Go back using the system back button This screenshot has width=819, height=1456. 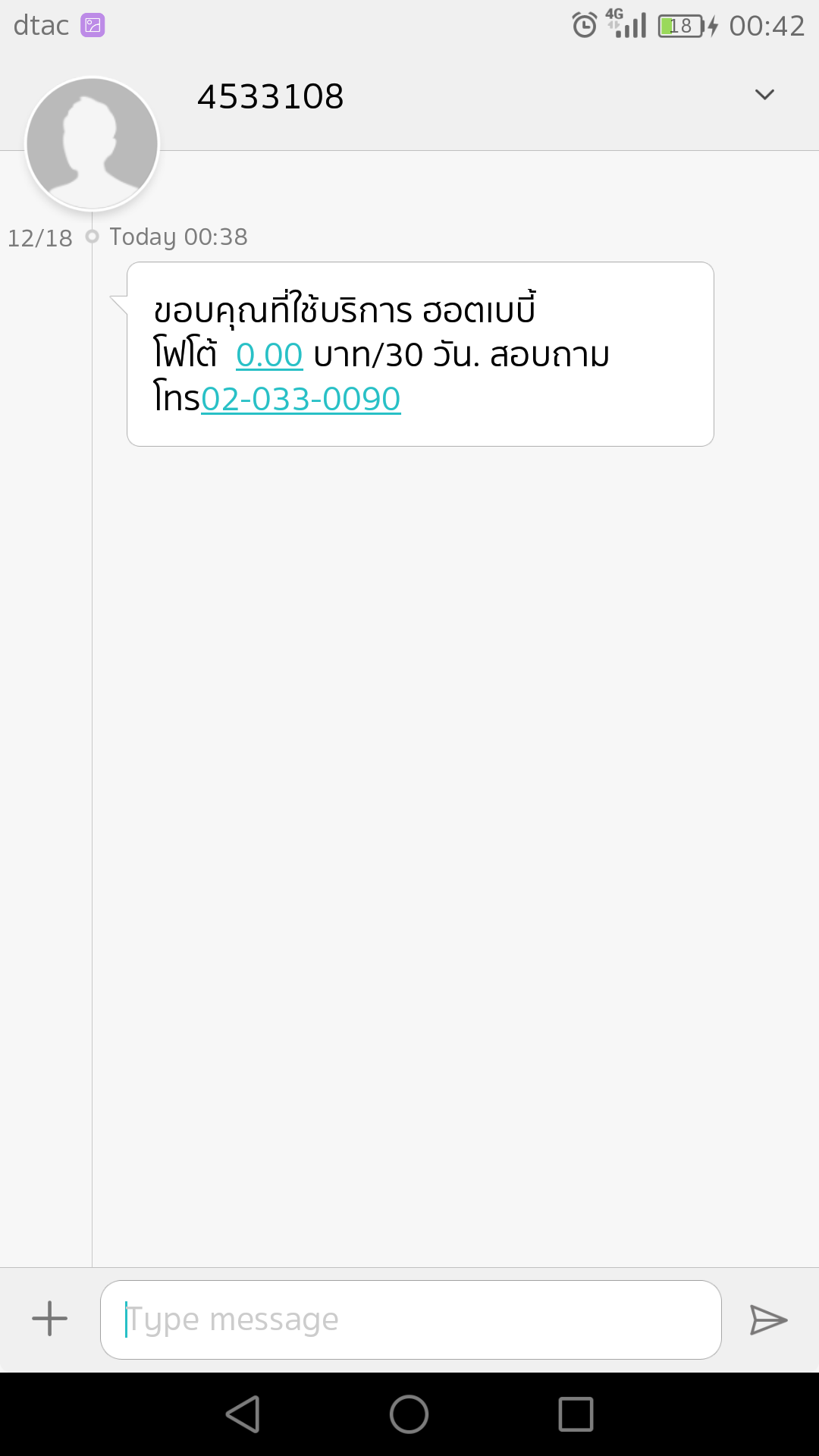[243, 1414]
